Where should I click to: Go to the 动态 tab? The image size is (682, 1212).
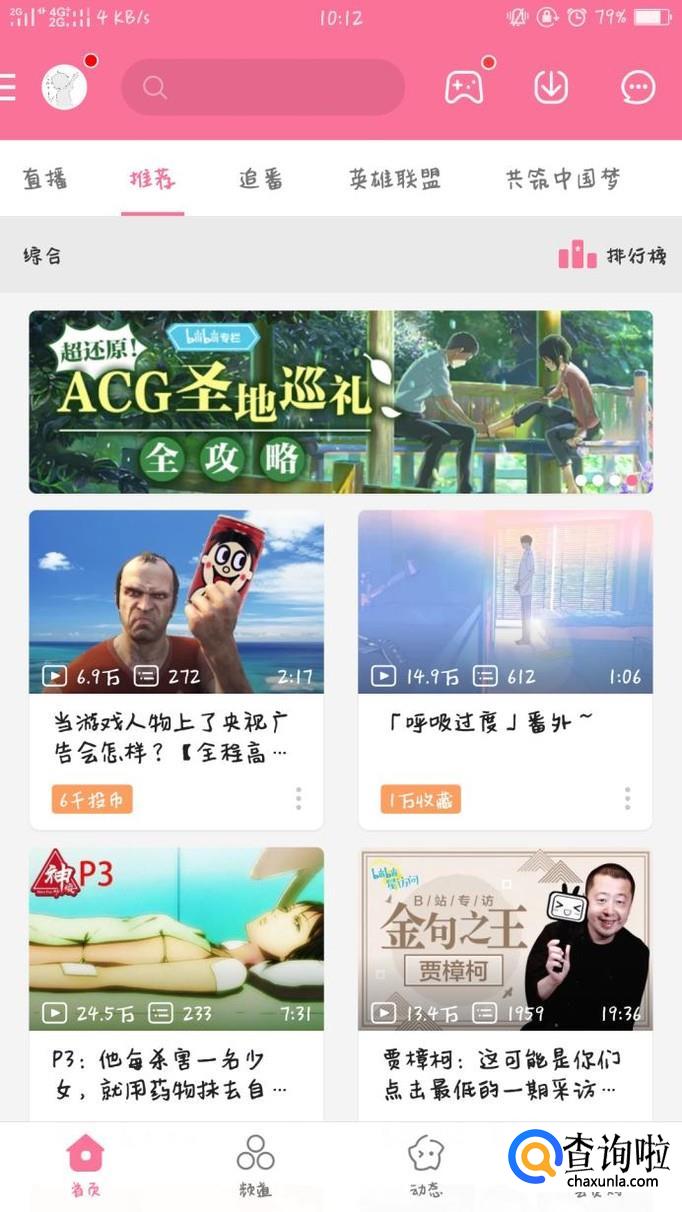(426, 1166)
